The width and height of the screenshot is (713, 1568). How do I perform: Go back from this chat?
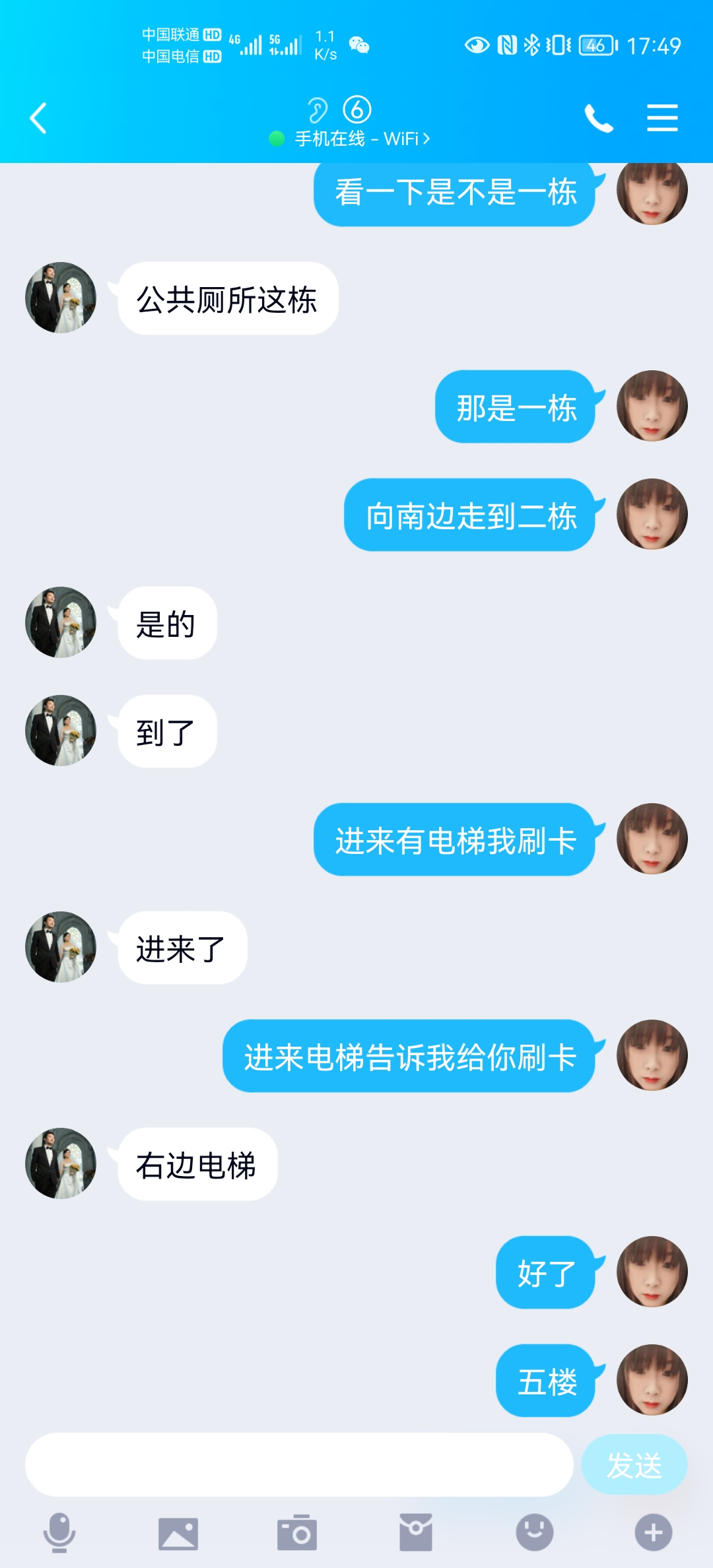point(38,119)
